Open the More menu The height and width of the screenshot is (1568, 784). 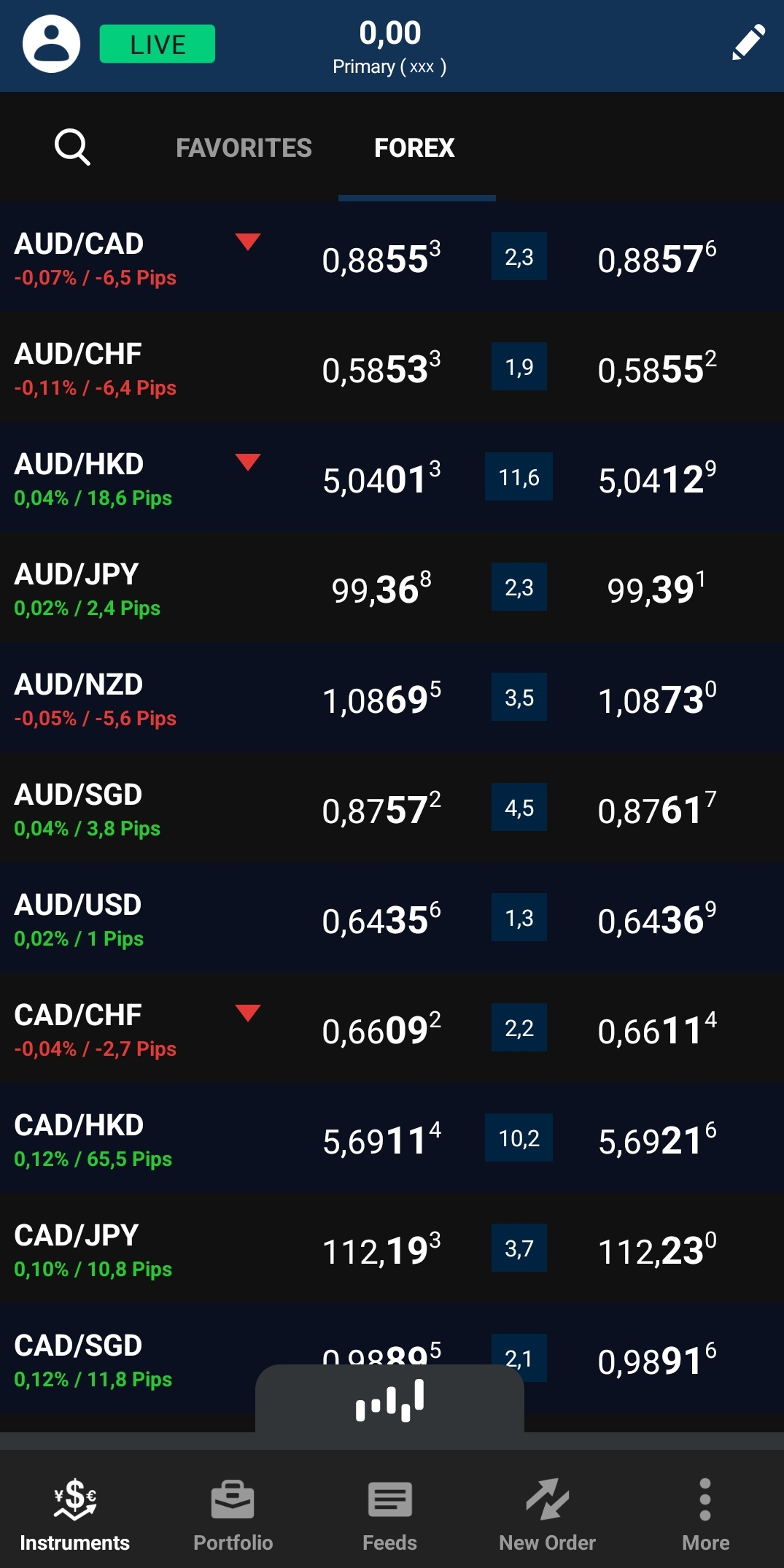(705, 1514)
